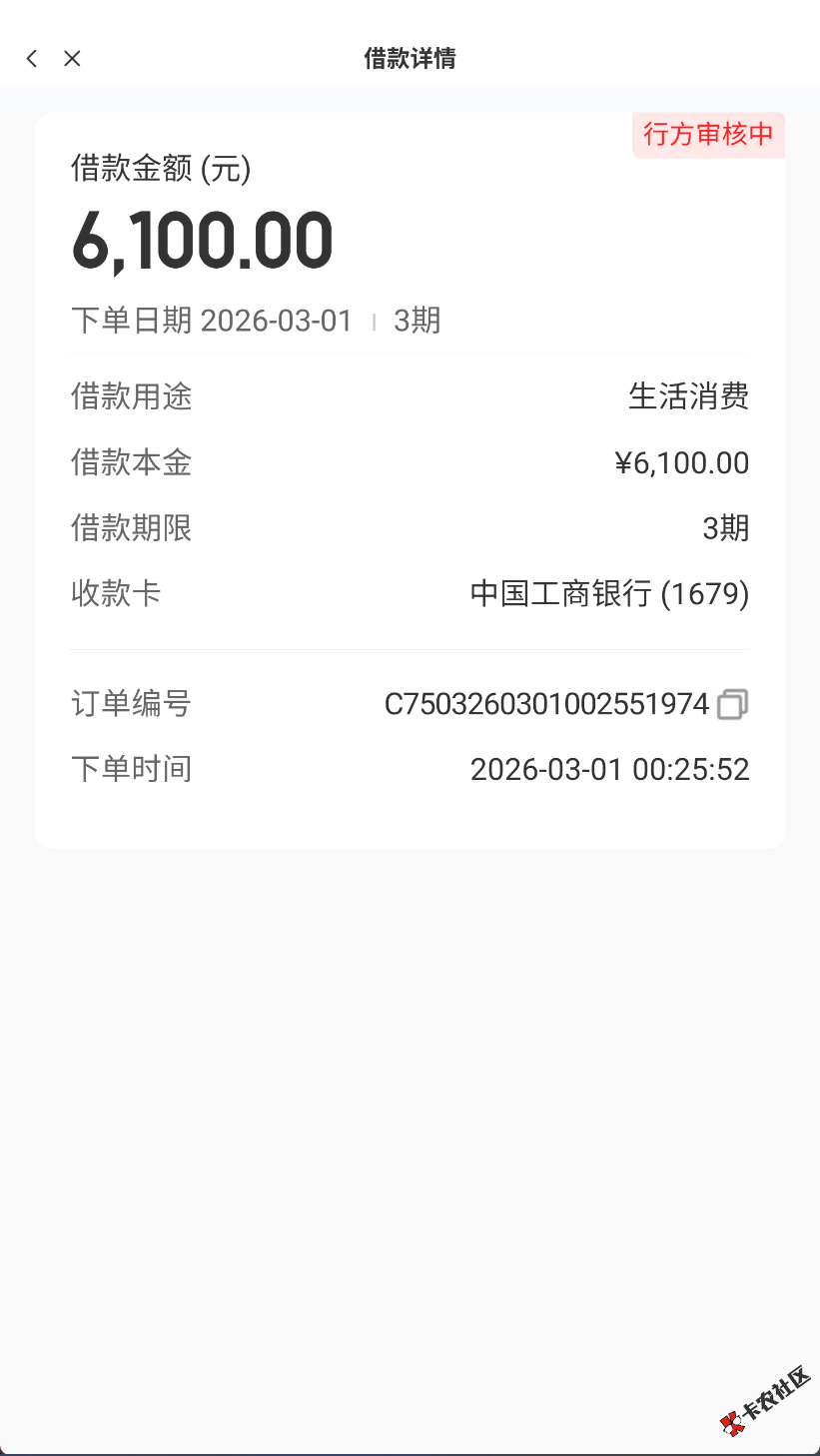Copy the order number
Image resolution: width=820 pixels, height=1456 pixels.
732,704
